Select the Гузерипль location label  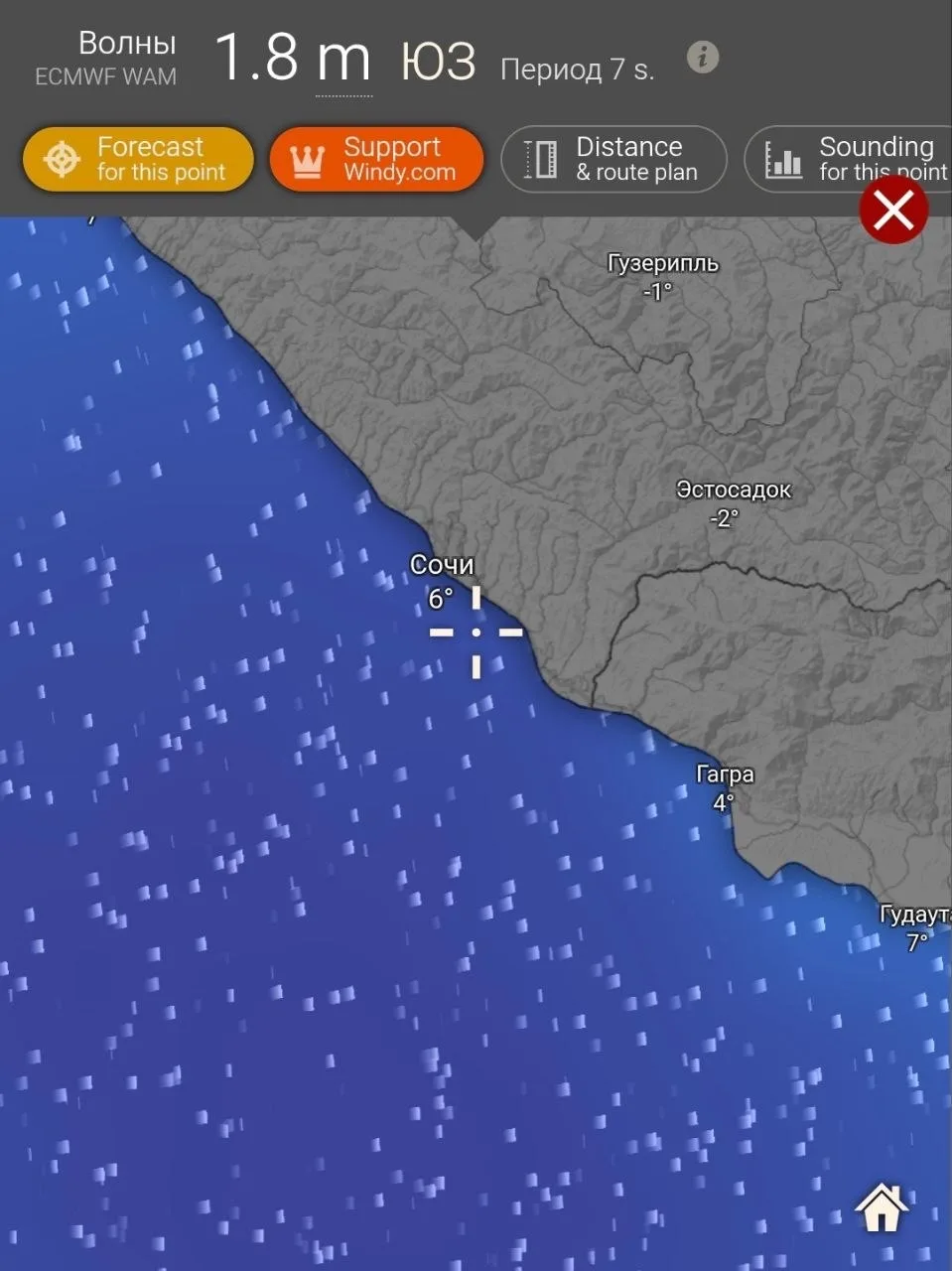(662, 264)
